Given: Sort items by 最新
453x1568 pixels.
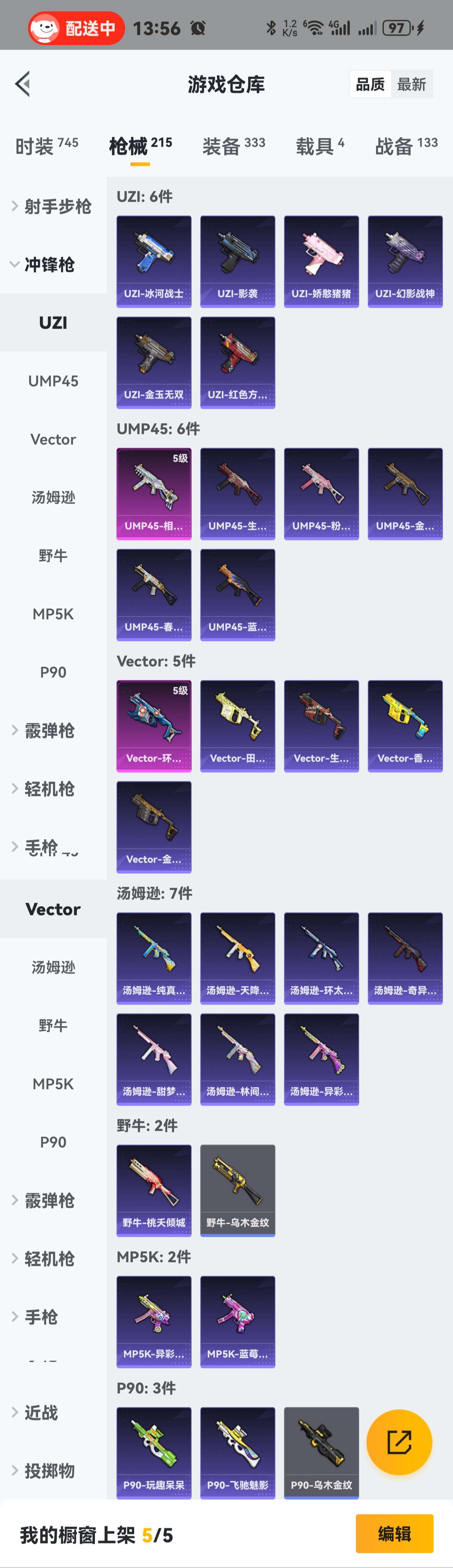Looking at the screenshot, I should (x=412, y=84).
